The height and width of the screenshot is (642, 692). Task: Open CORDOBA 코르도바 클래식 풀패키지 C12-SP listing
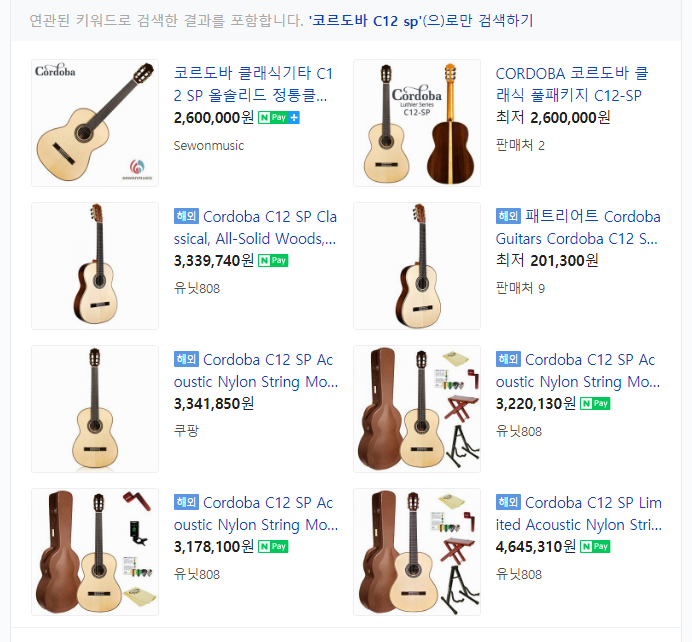[x=572, y=84]
